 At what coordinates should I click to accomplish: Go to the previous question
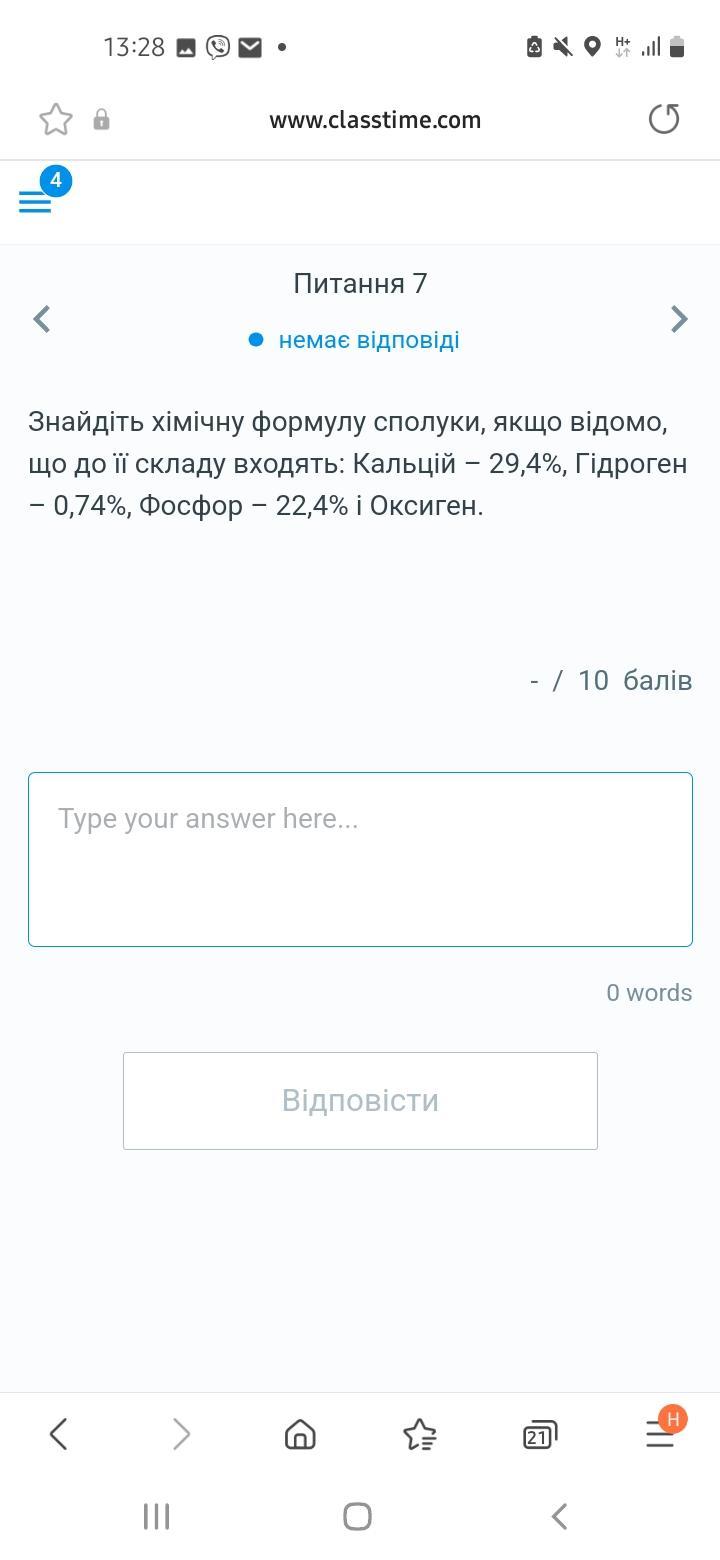pos(42,319)
